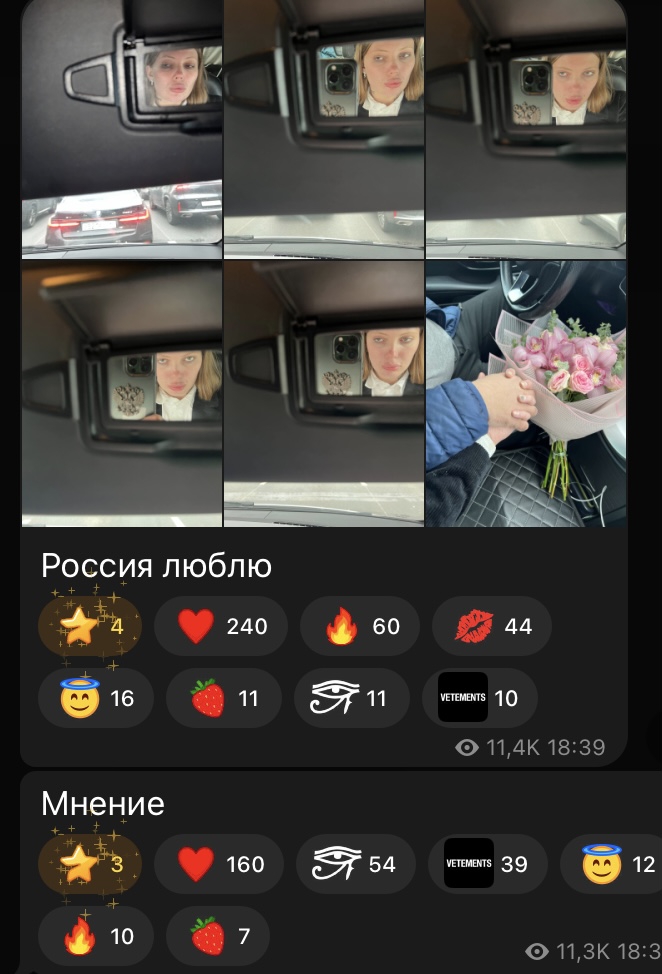Open the selfie photo above the car traffic
Viewport: 662px width, 974px height.
point(121,129)
